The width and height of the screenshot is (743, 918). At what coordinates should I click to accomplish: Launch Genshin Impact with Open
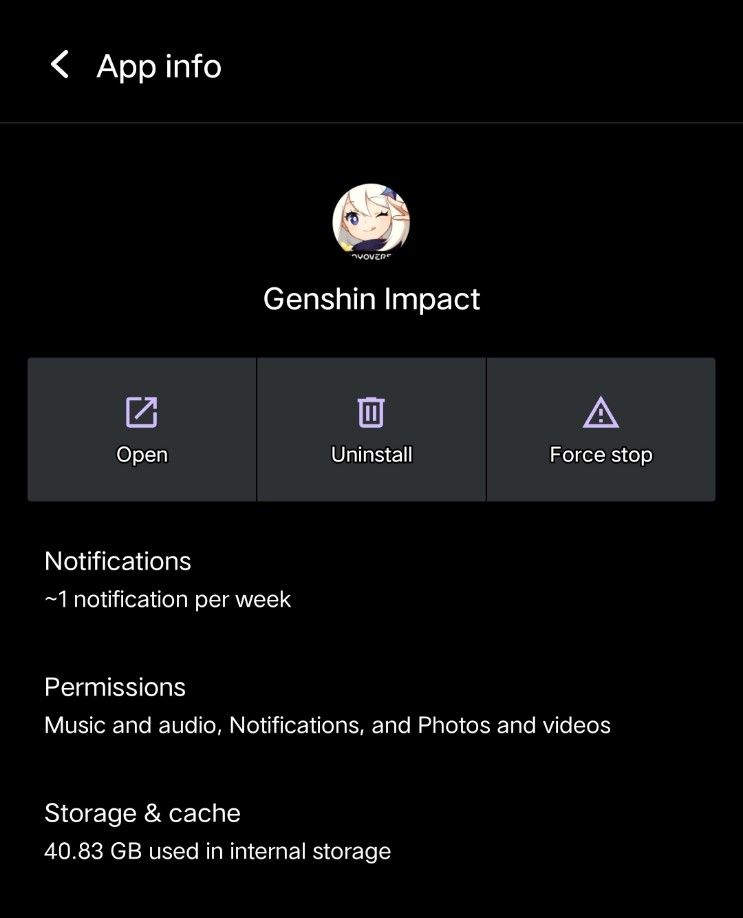pos(141,428)
